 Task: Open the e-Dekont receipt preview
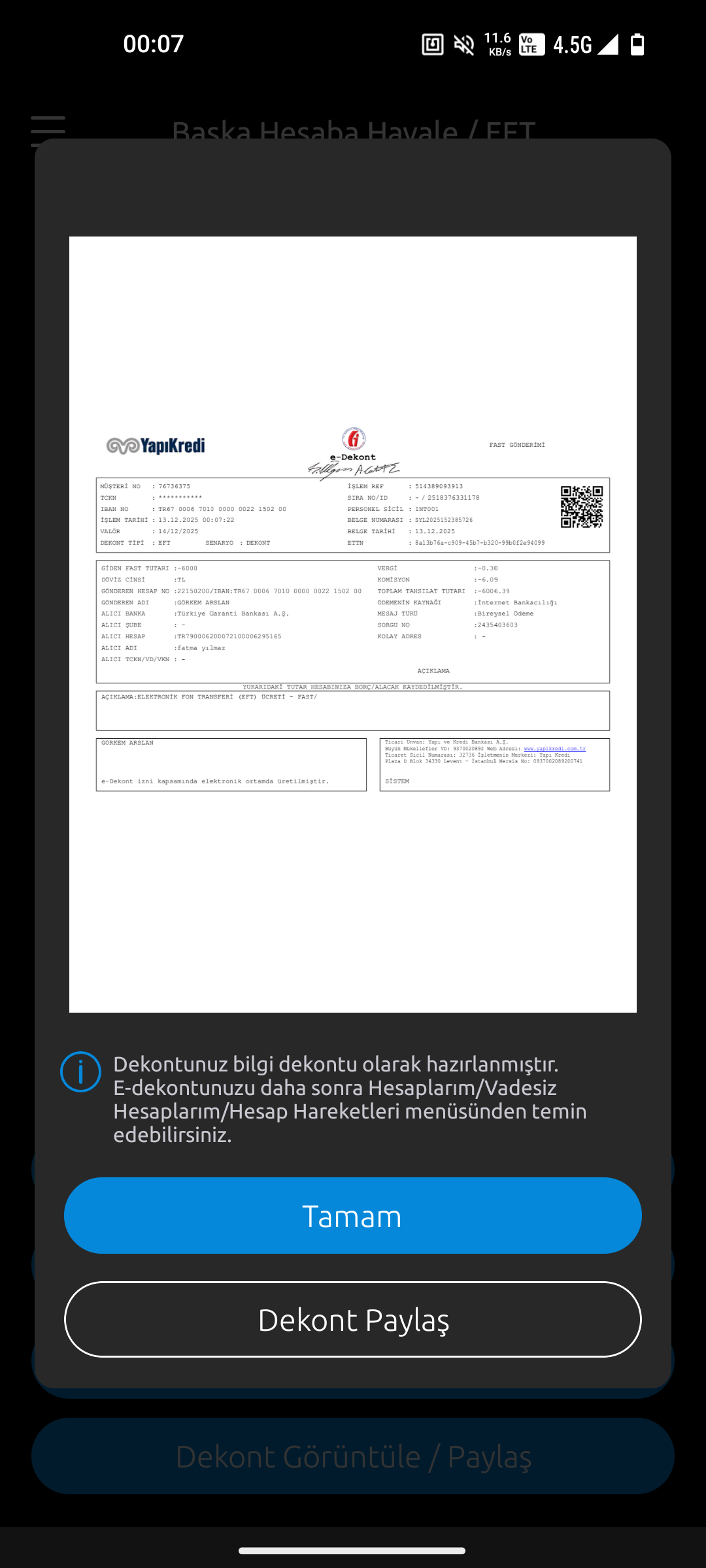pos(353,625)
